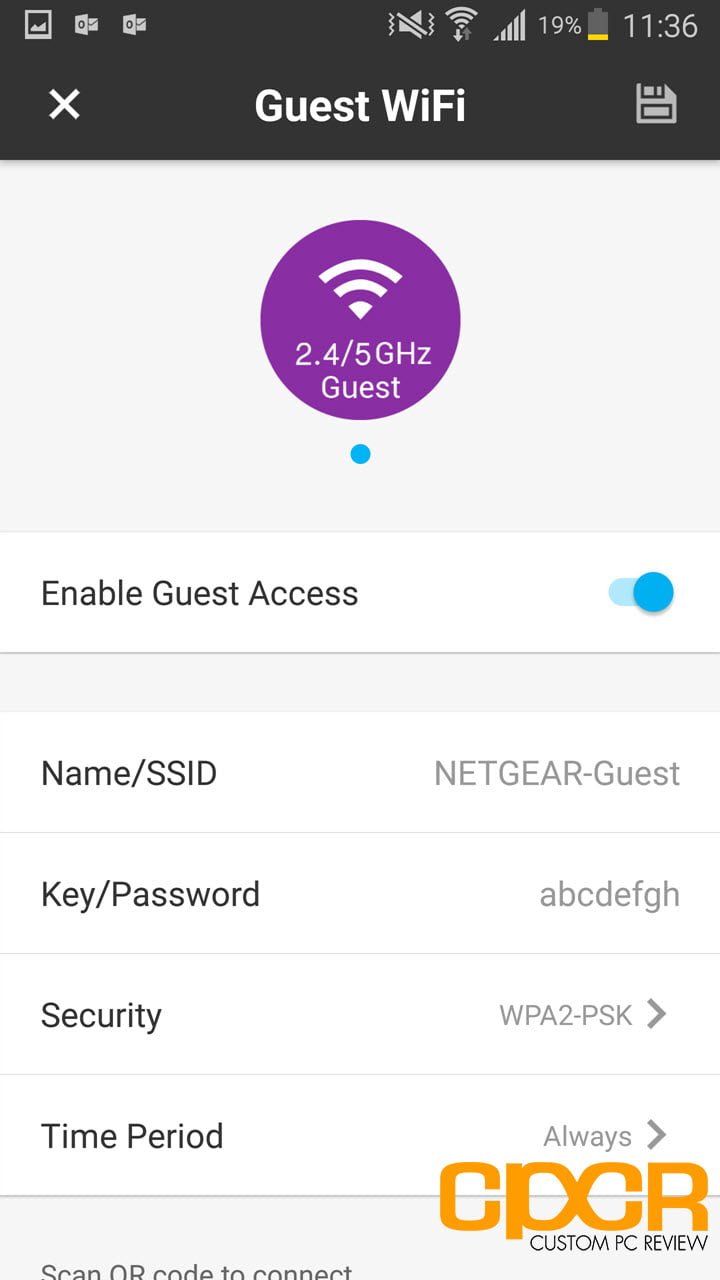Close the Guest WiFi screen
720x1280 pixels.
65,104
